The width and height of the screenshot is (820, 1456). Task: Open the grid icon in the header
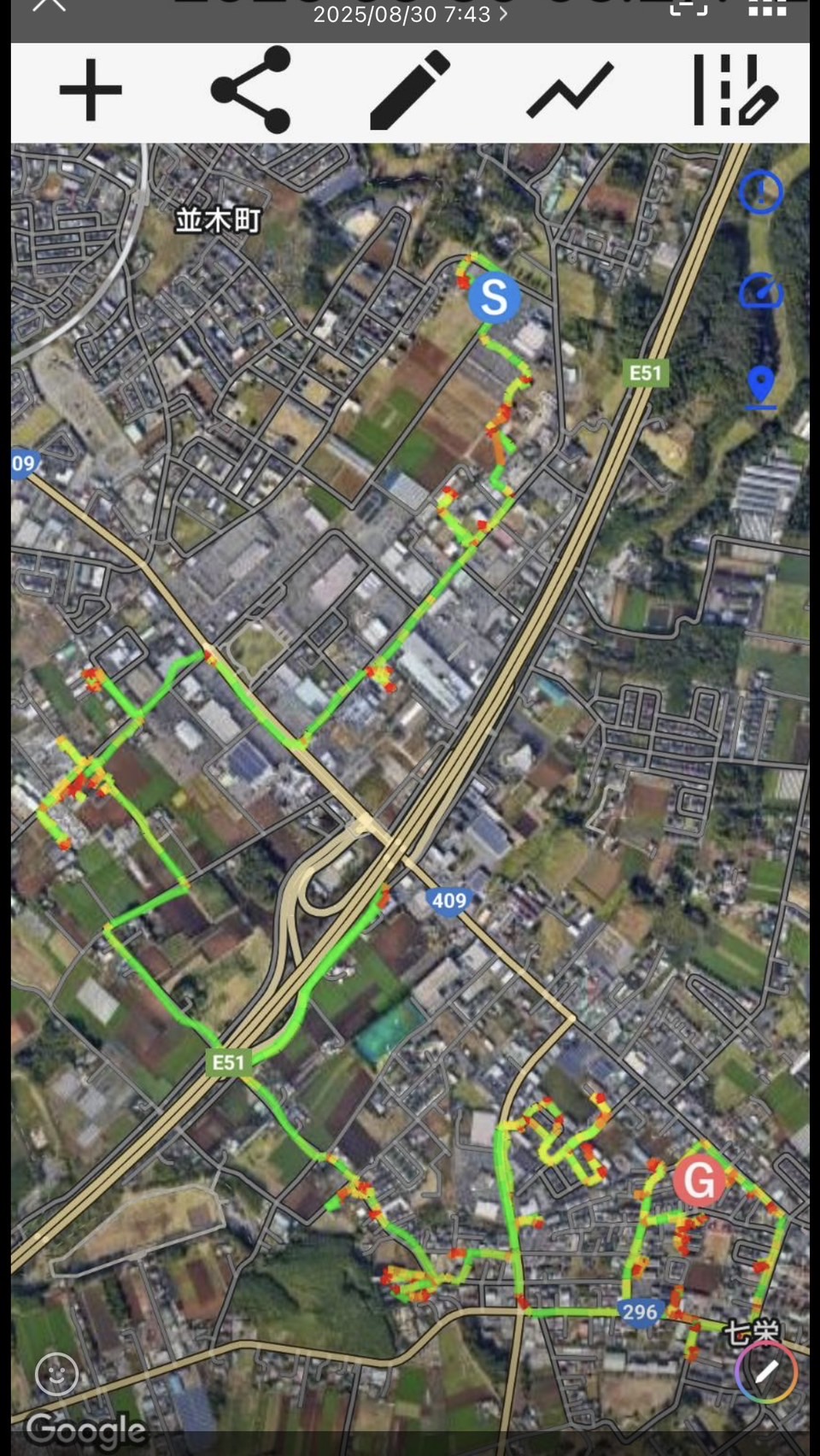click(x=766, y=9)
